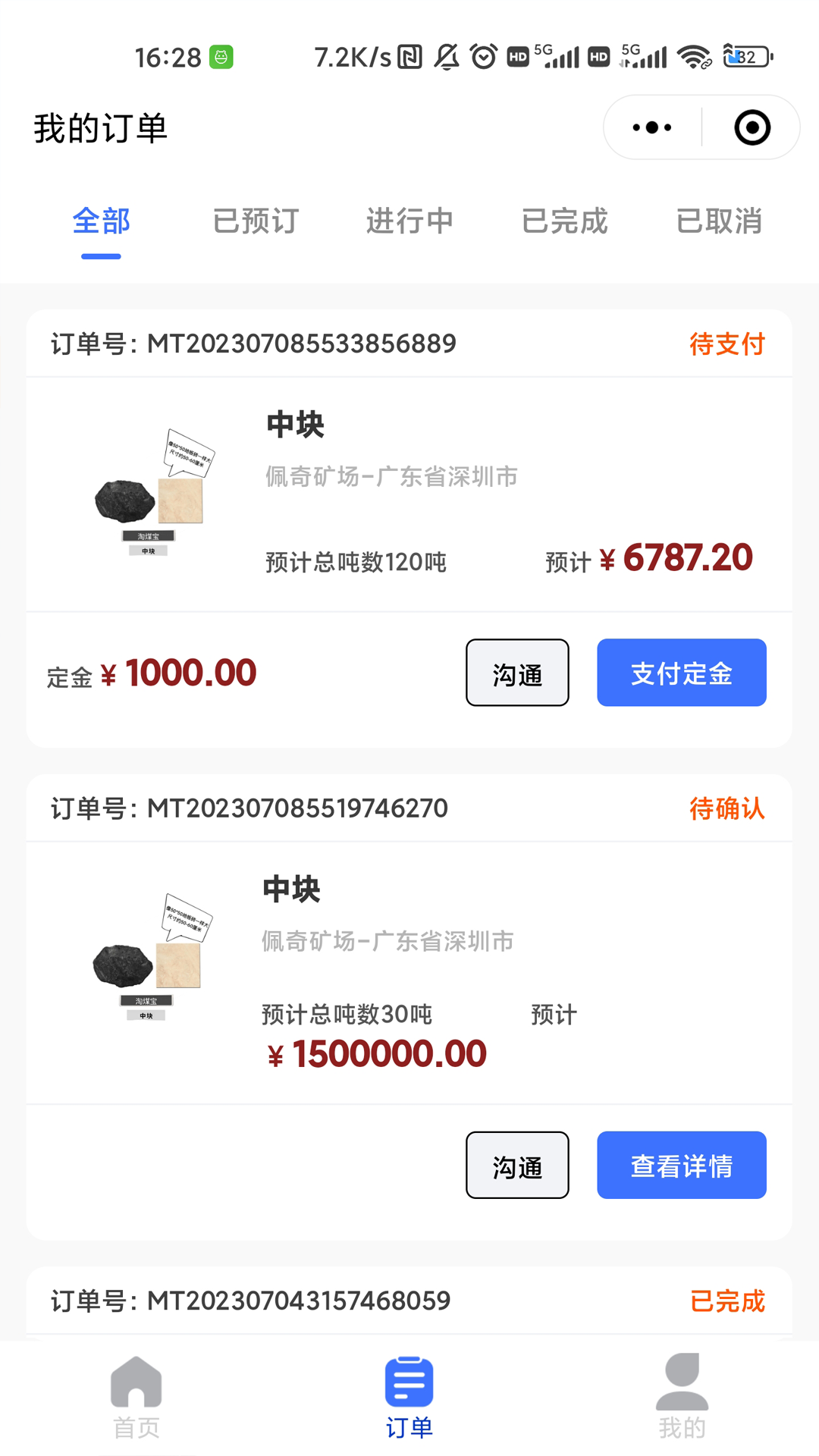Switch to the 已取消 tab
Image resolution: width=819 pixels, height=1456 pixels.
click(720, 221)
